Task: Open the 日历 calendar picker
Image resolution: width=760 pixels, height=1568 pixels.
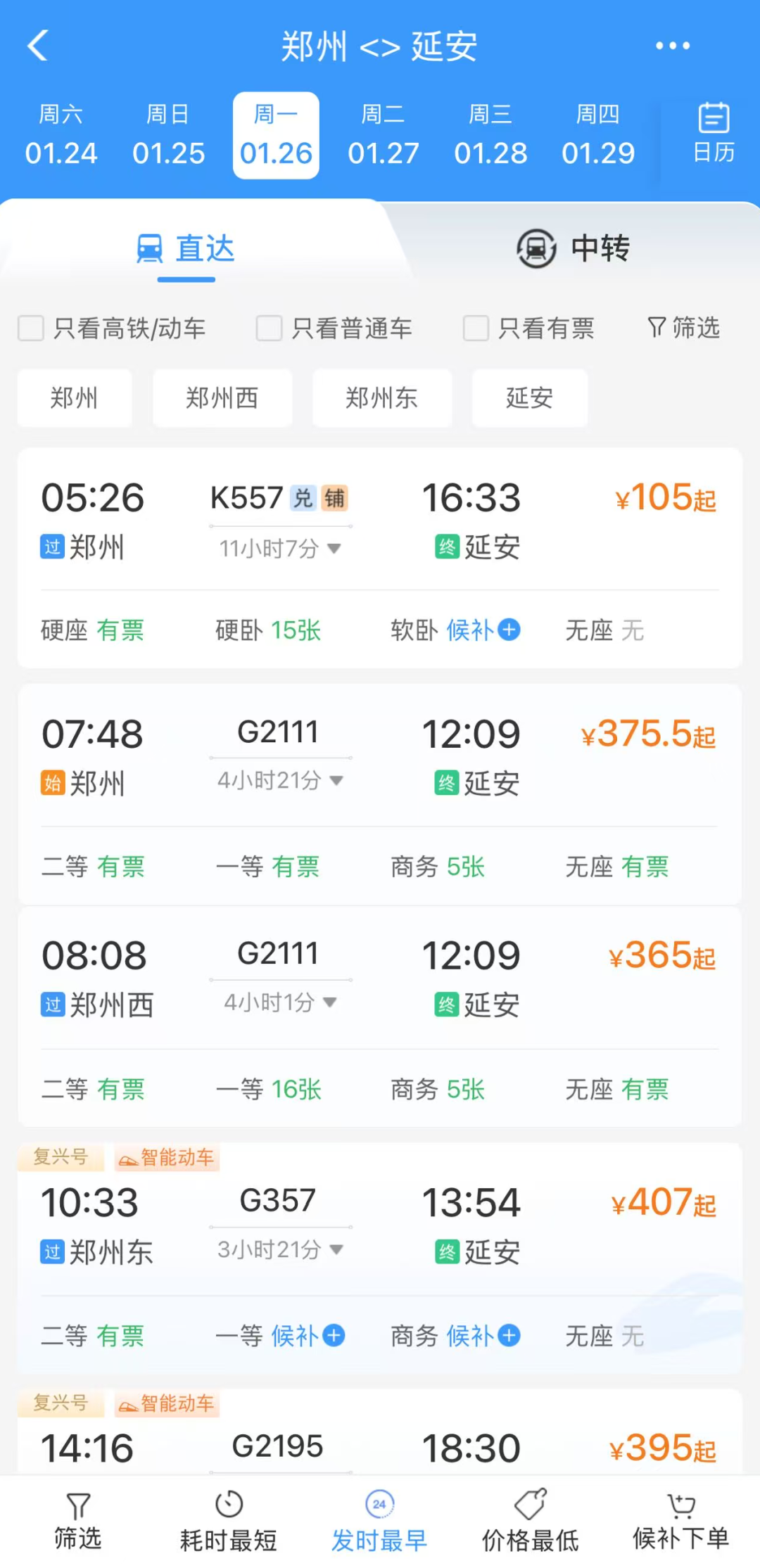Action: (713, 134)
